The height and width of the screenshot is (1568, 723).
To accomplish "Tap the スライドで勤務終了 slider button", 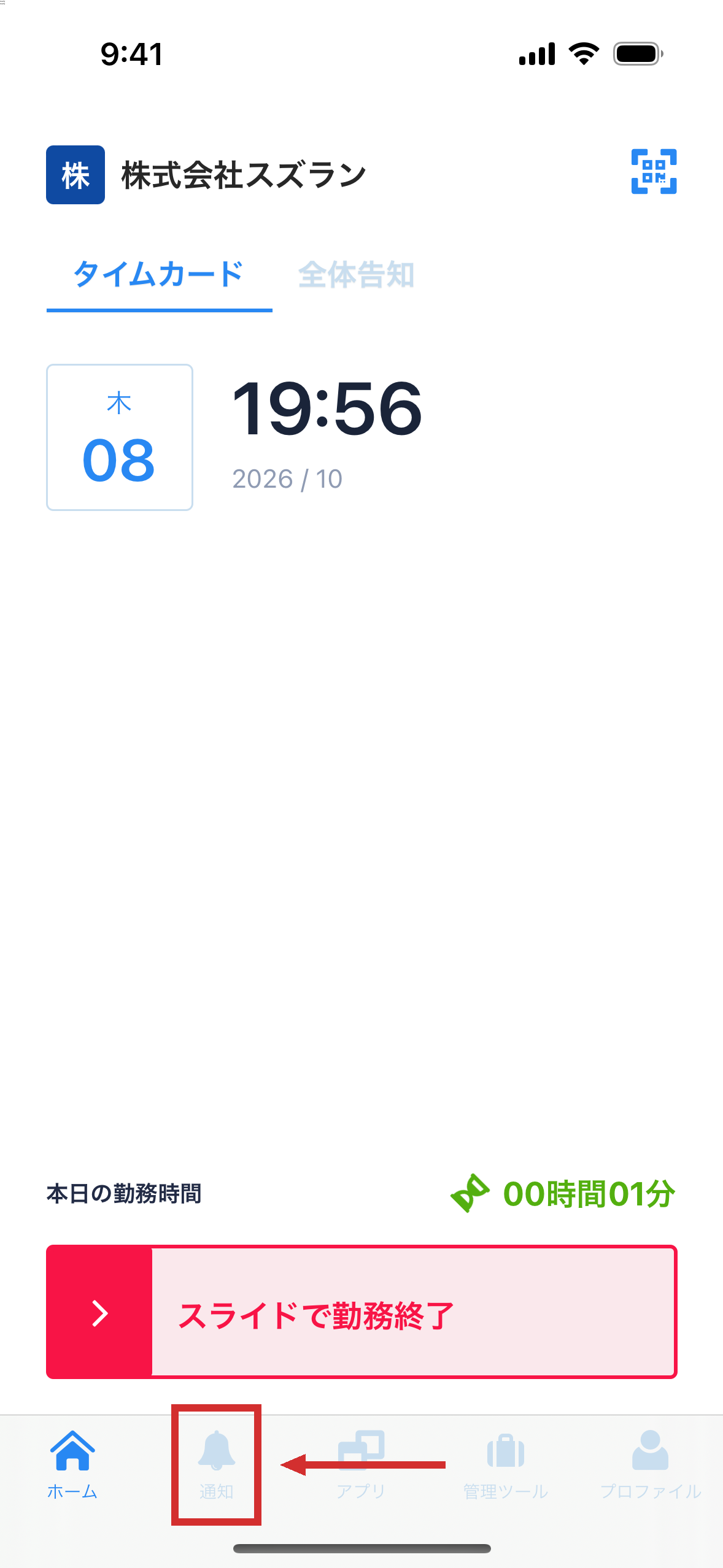I will 361,1312.
